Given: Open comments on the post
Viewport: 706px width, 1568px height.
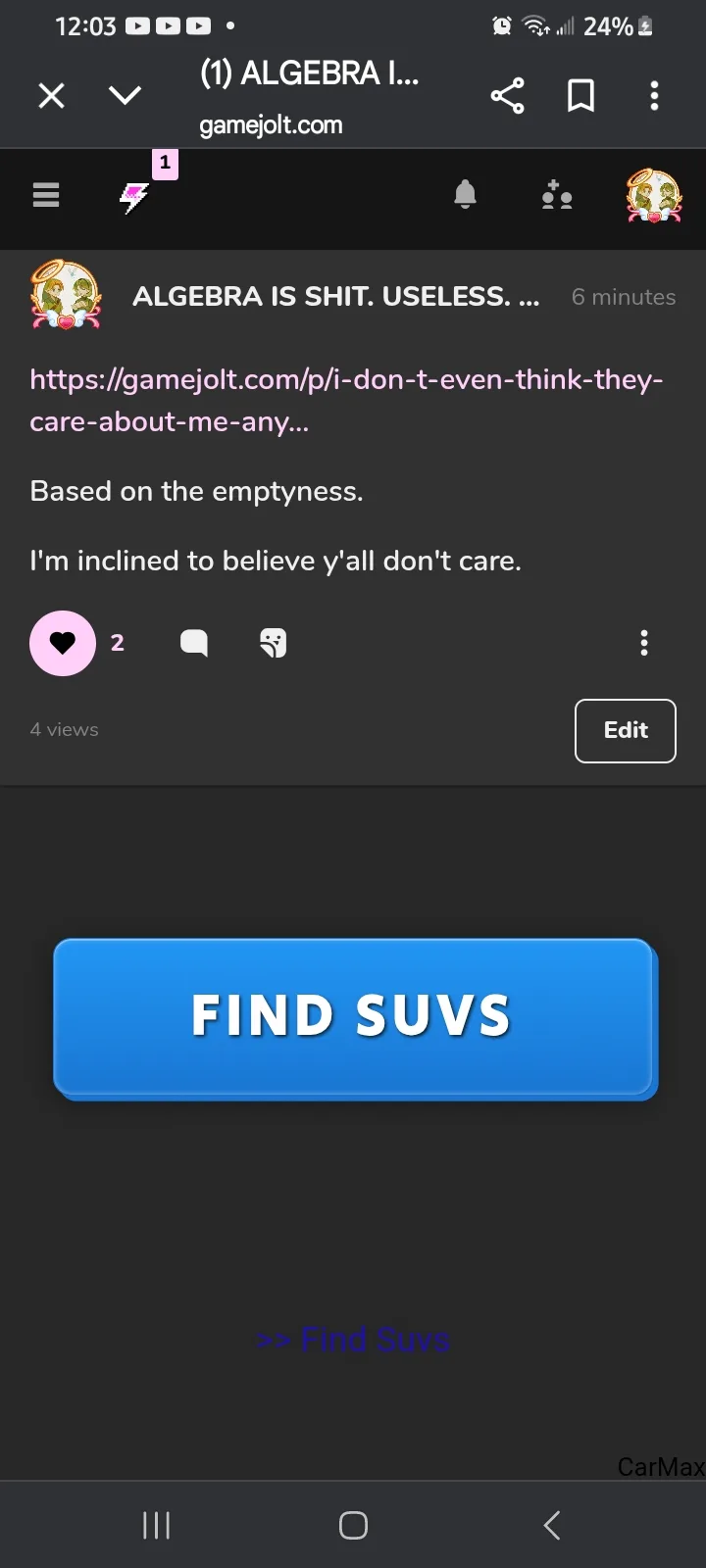Looking at the screenshot, I should [194, 643].
